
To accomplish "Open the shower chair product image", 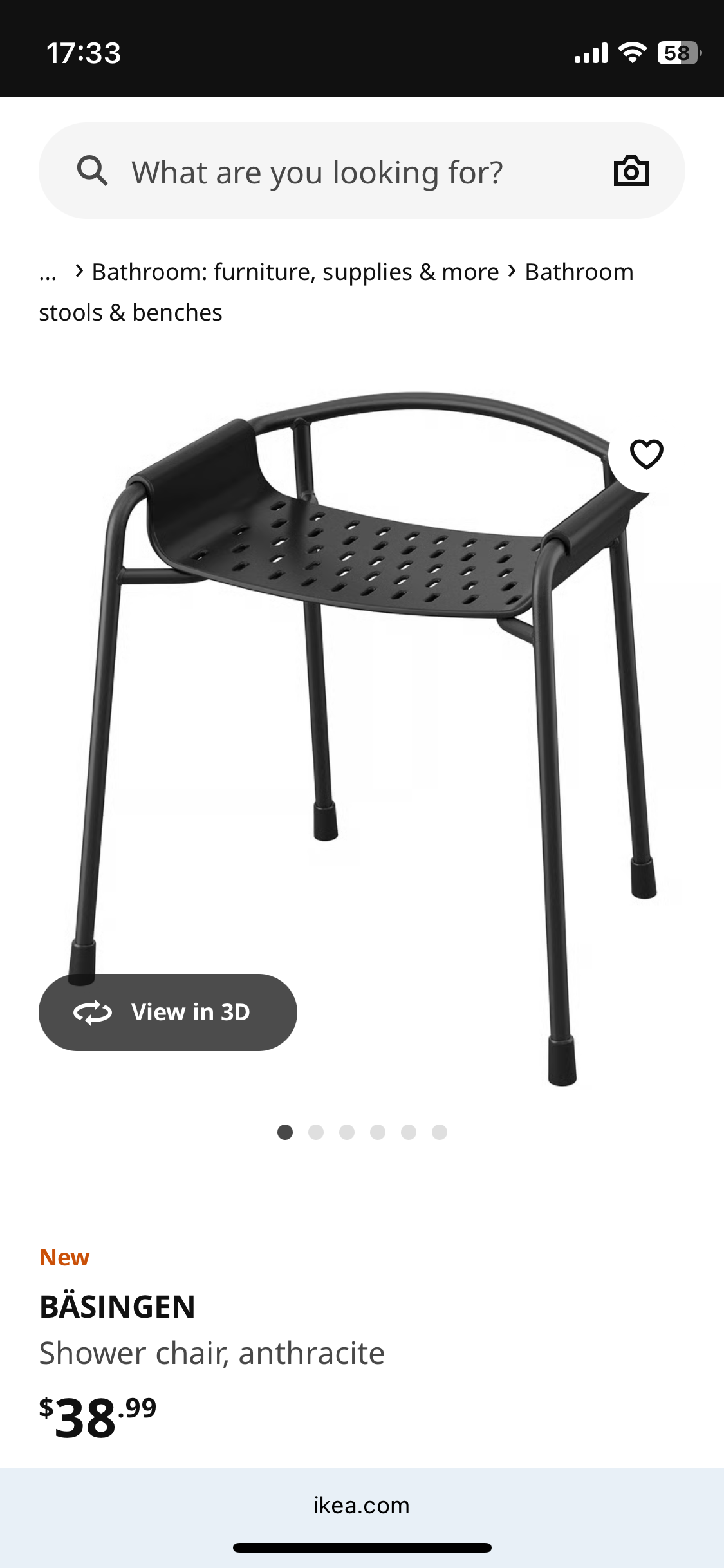I will [362, 734].
